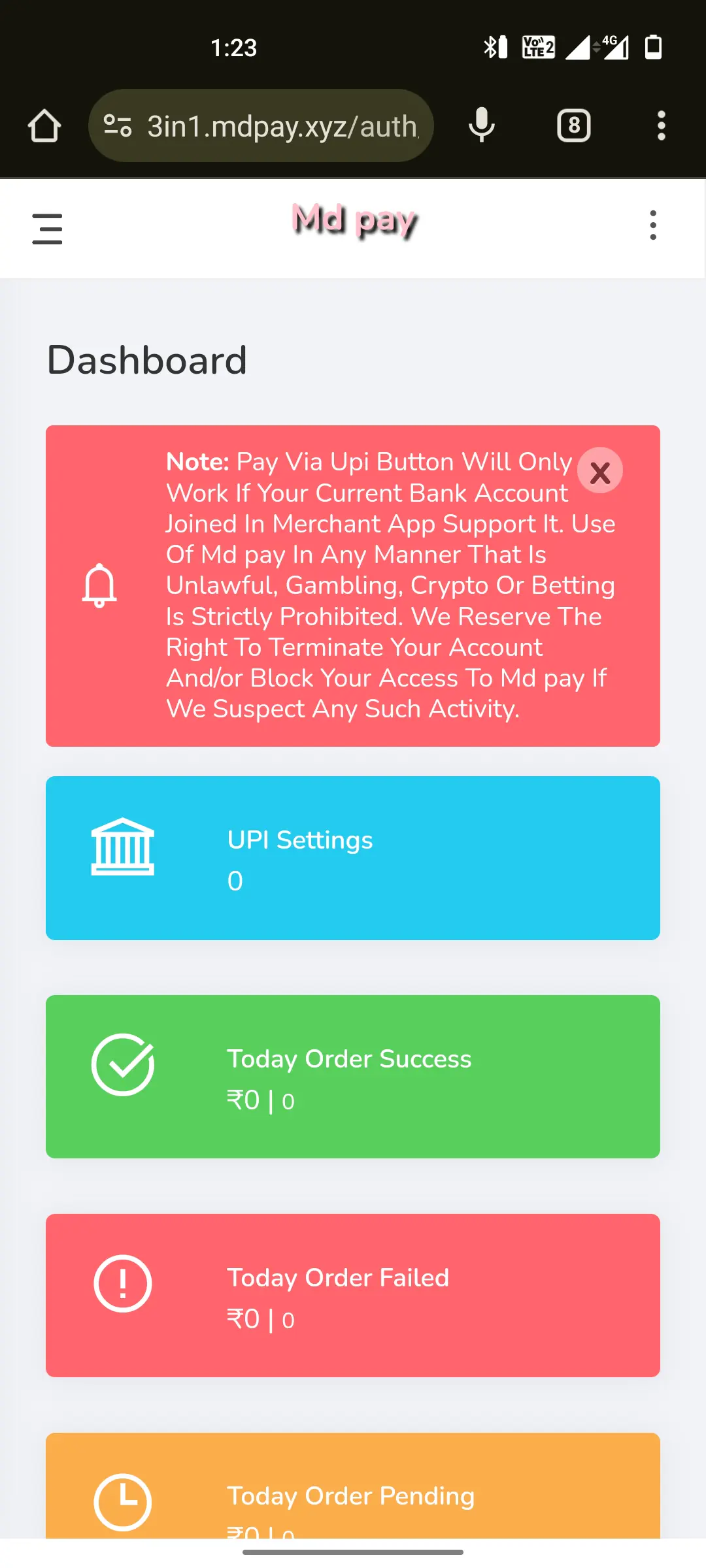Open the Today Order Success card
The image size is (706, 1568).
click(x=353, y=1077)
